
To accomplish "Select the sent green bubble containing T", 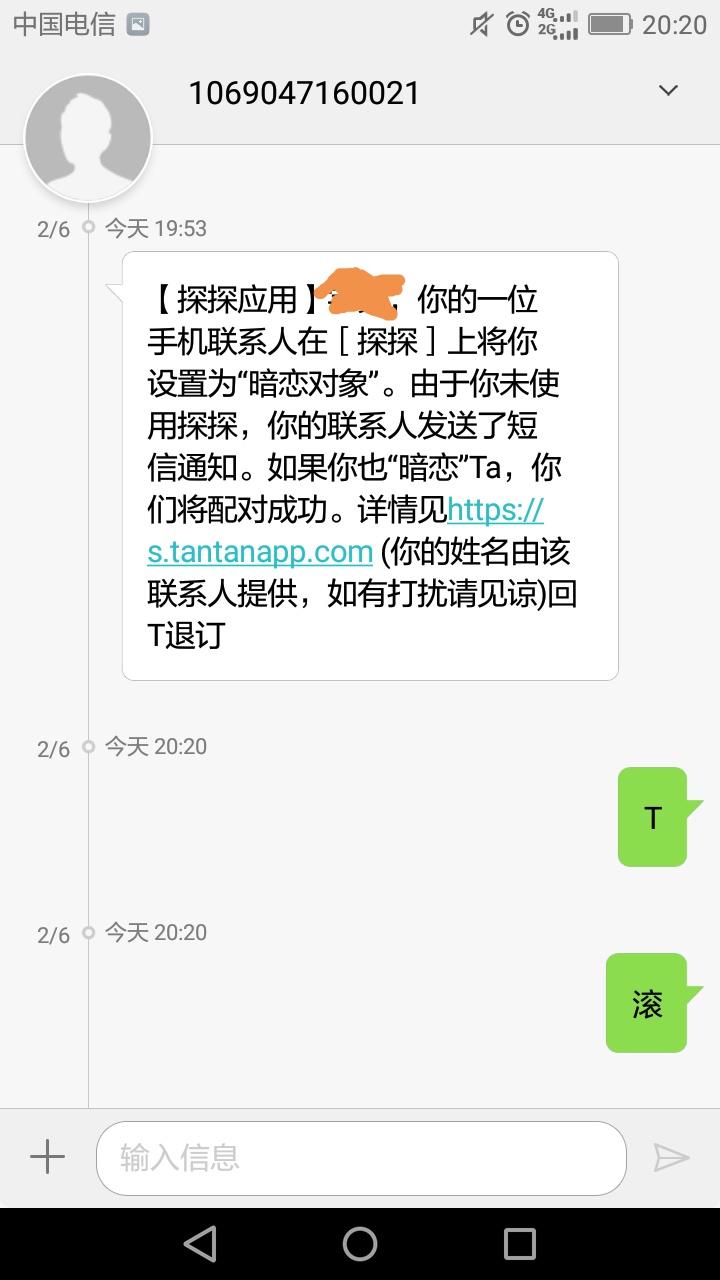I will 652,816.
